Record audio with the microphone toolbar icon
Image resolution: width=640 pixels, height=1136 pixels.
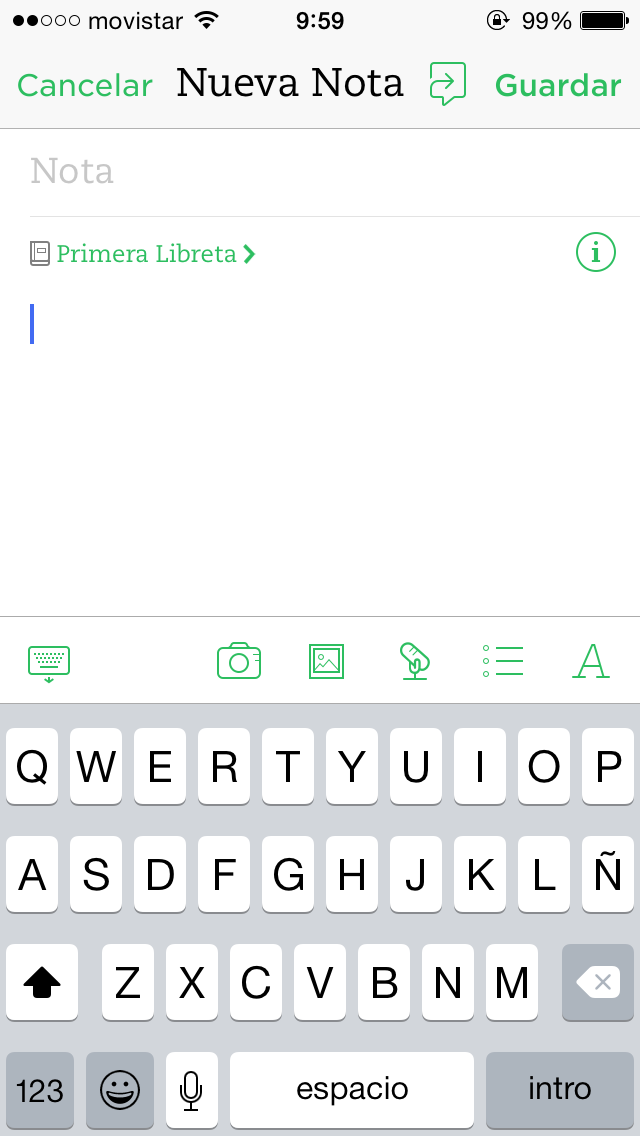click(415, 661)
